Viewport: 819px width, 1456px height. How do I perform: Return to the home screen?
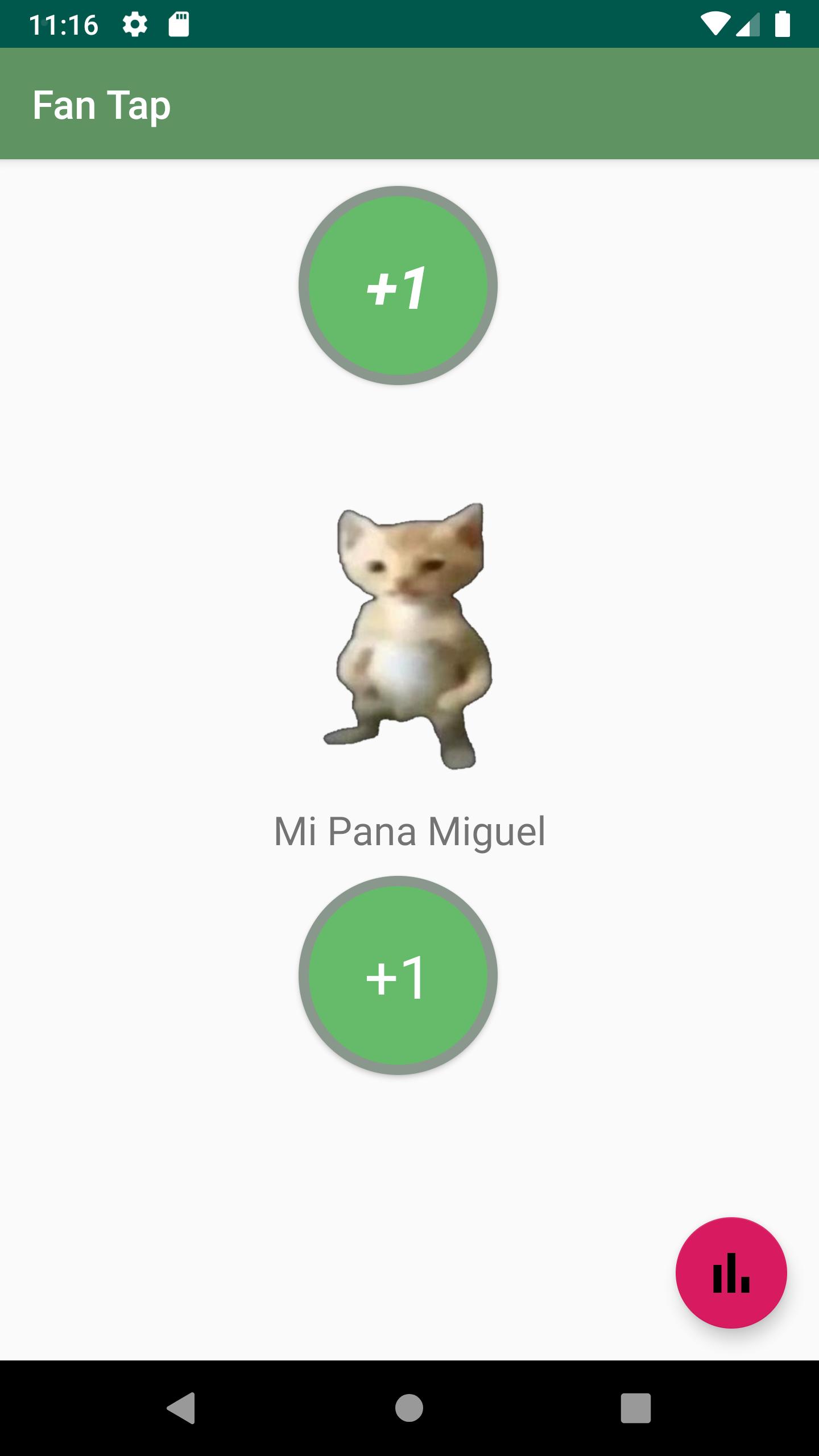409,1408
